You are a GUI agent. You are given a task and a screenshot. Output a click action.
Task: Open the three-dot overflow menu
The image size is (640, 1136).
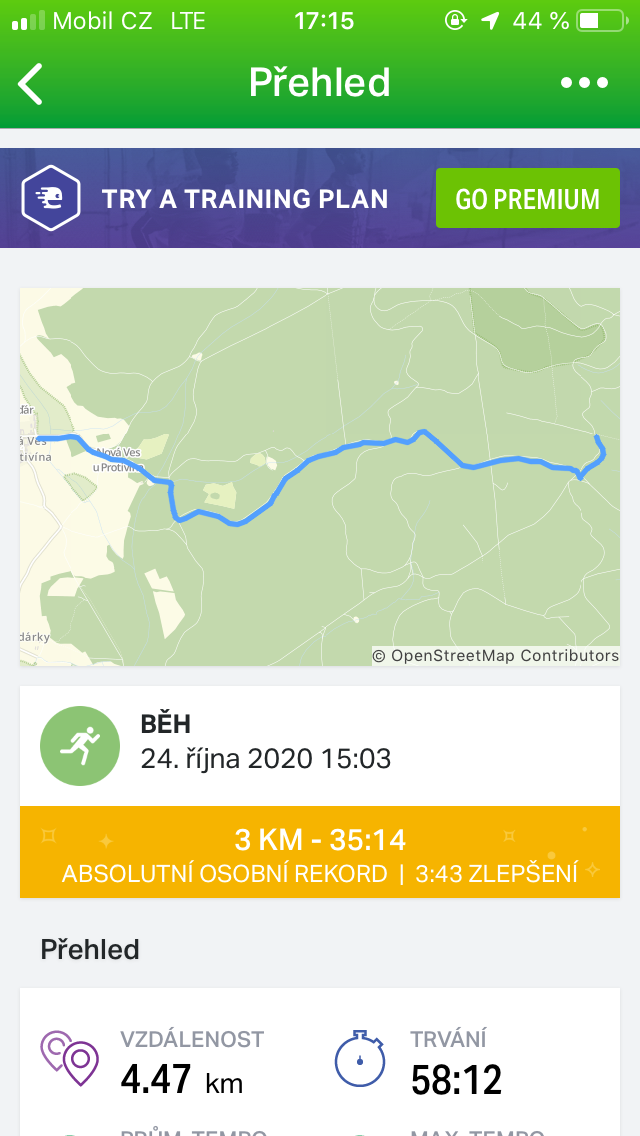pyautogui.click(x=584, y=83)
